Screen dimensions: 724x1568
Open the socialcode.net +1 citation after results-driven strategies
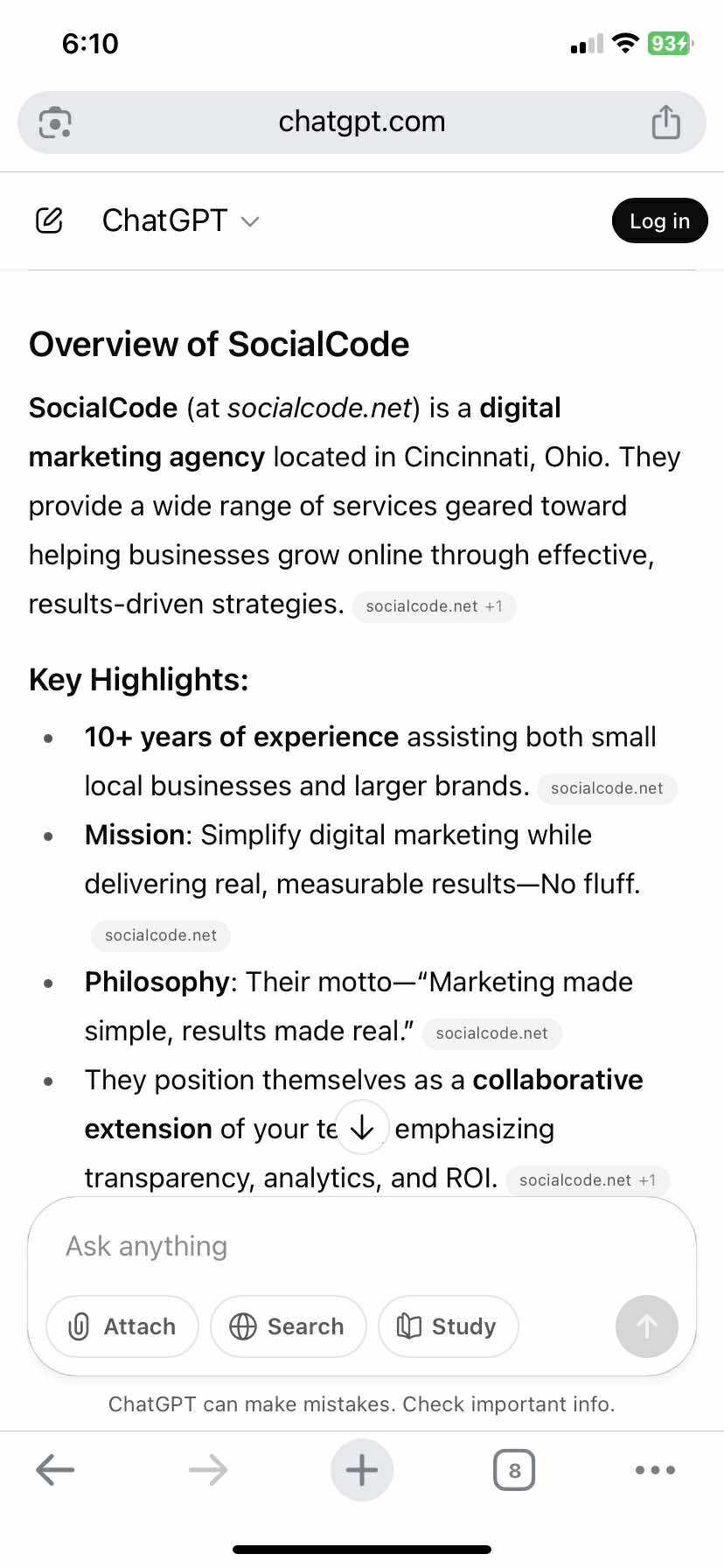(434, 606)
